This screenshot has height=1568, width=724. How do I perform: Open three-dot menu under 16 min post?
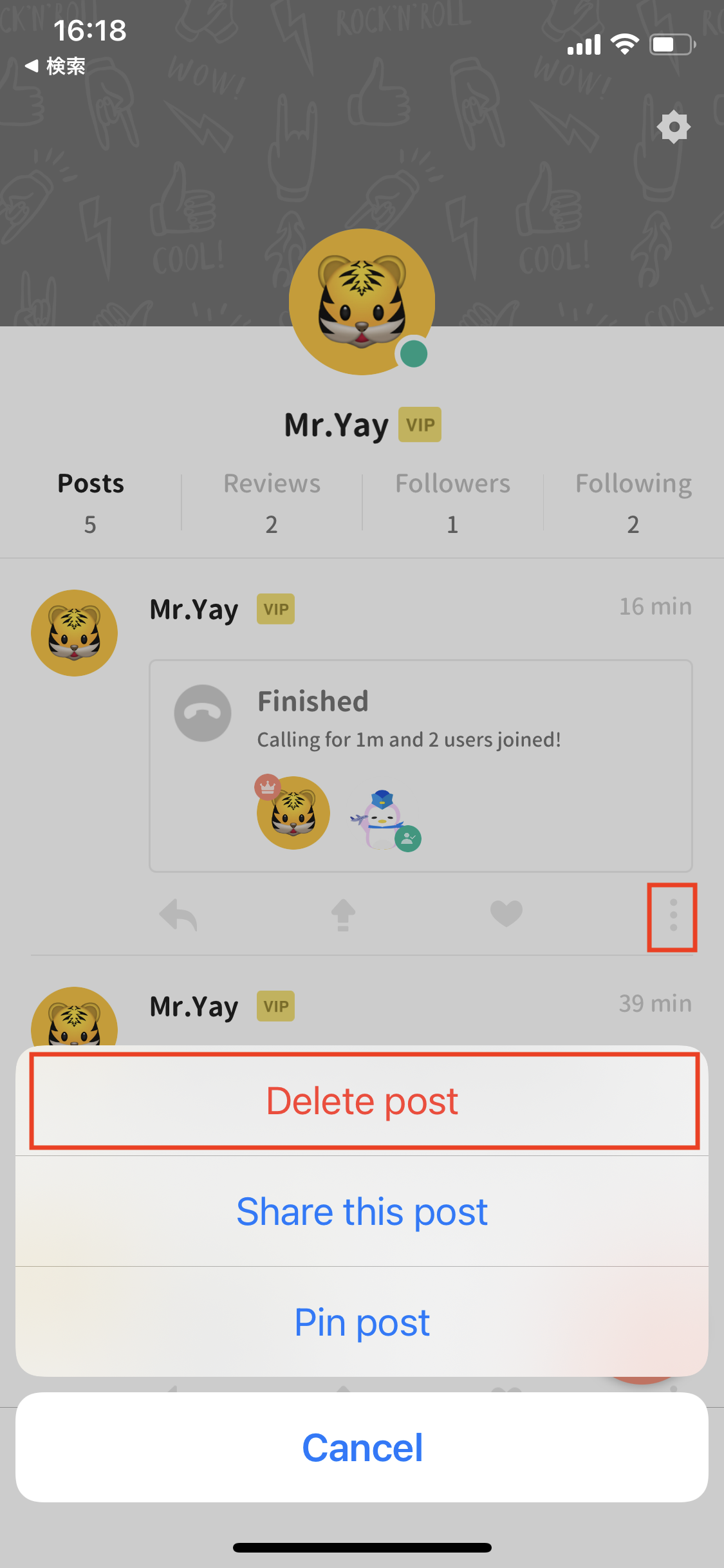(x=673, y=915)
